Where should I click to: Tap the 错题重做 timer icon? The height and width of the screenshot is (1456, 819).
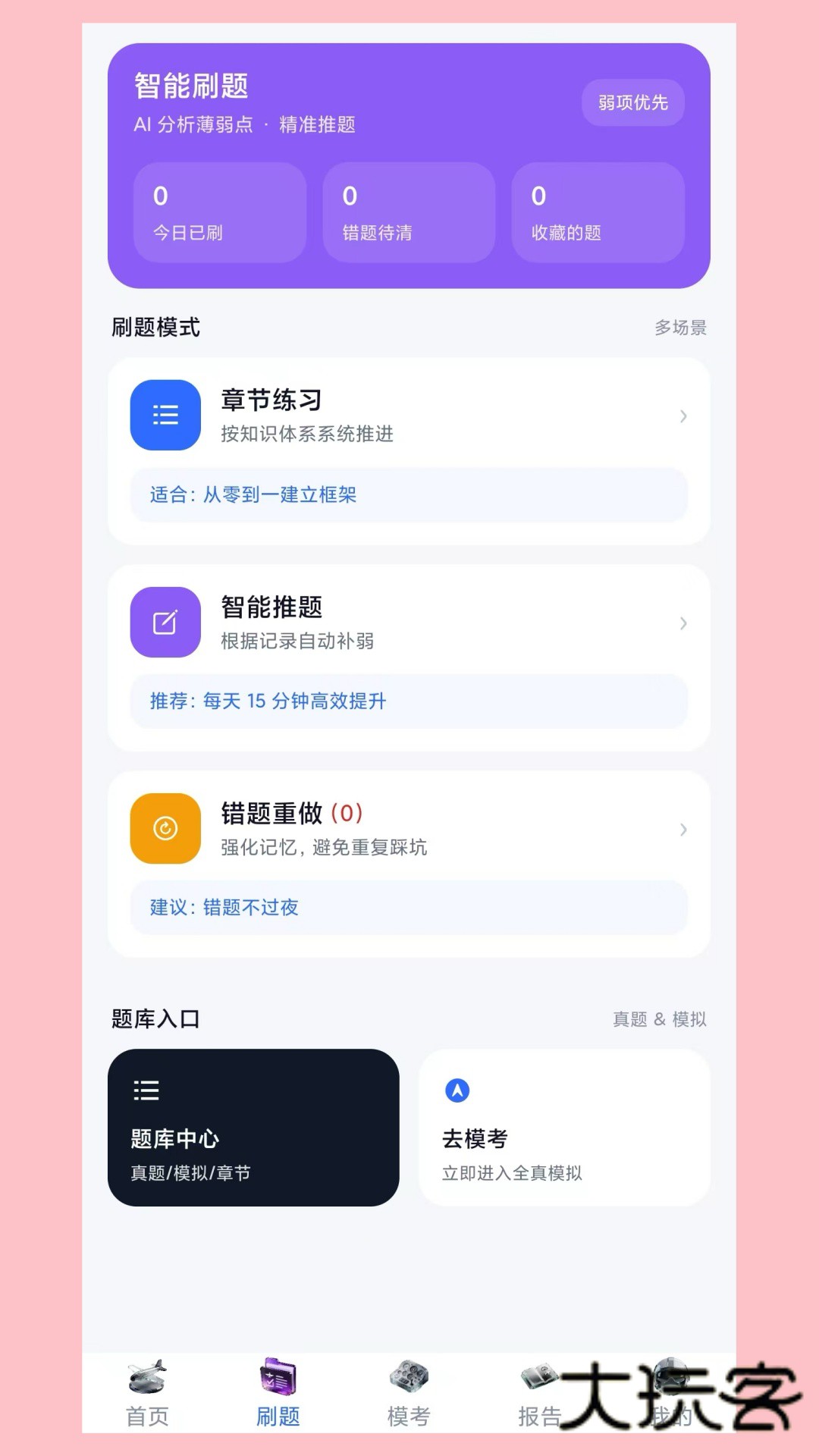coord(165,829)
